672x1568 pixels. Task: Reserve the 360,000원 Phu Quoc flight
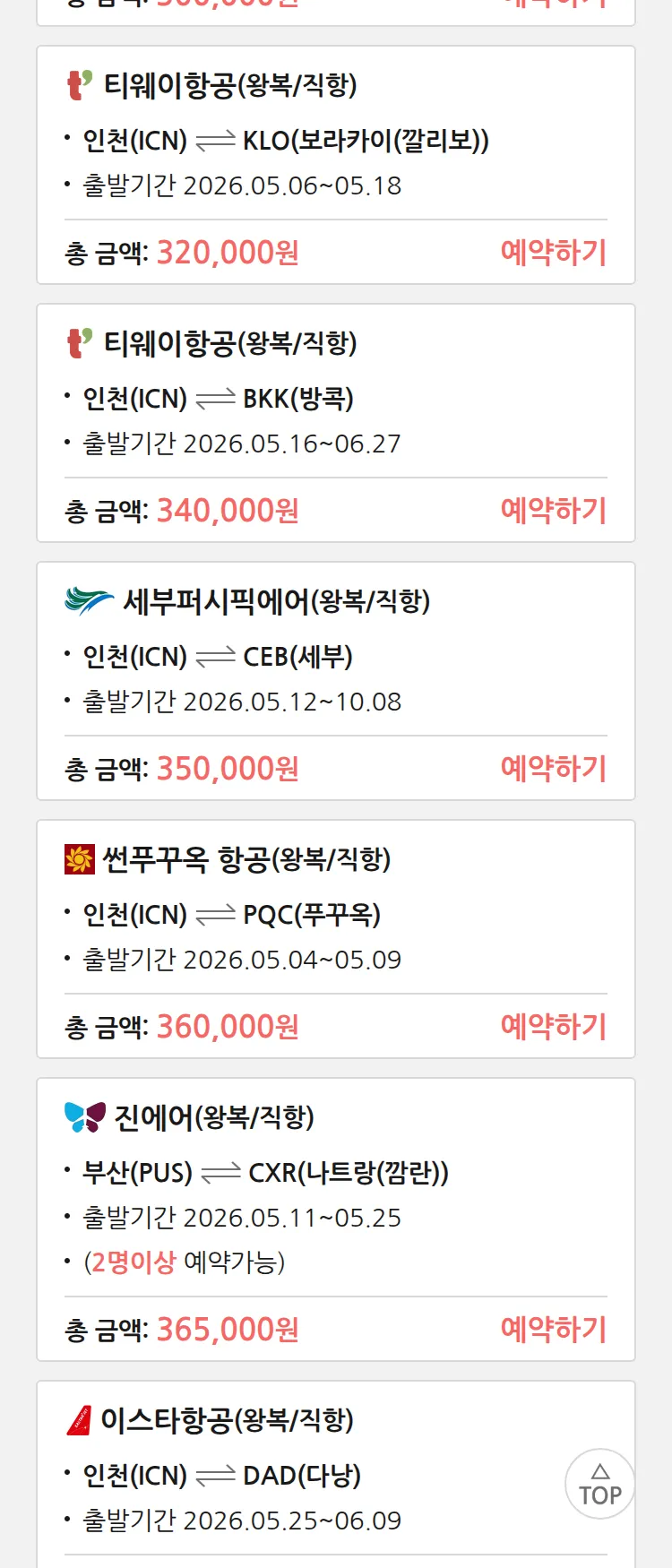tap(553, 1027)
